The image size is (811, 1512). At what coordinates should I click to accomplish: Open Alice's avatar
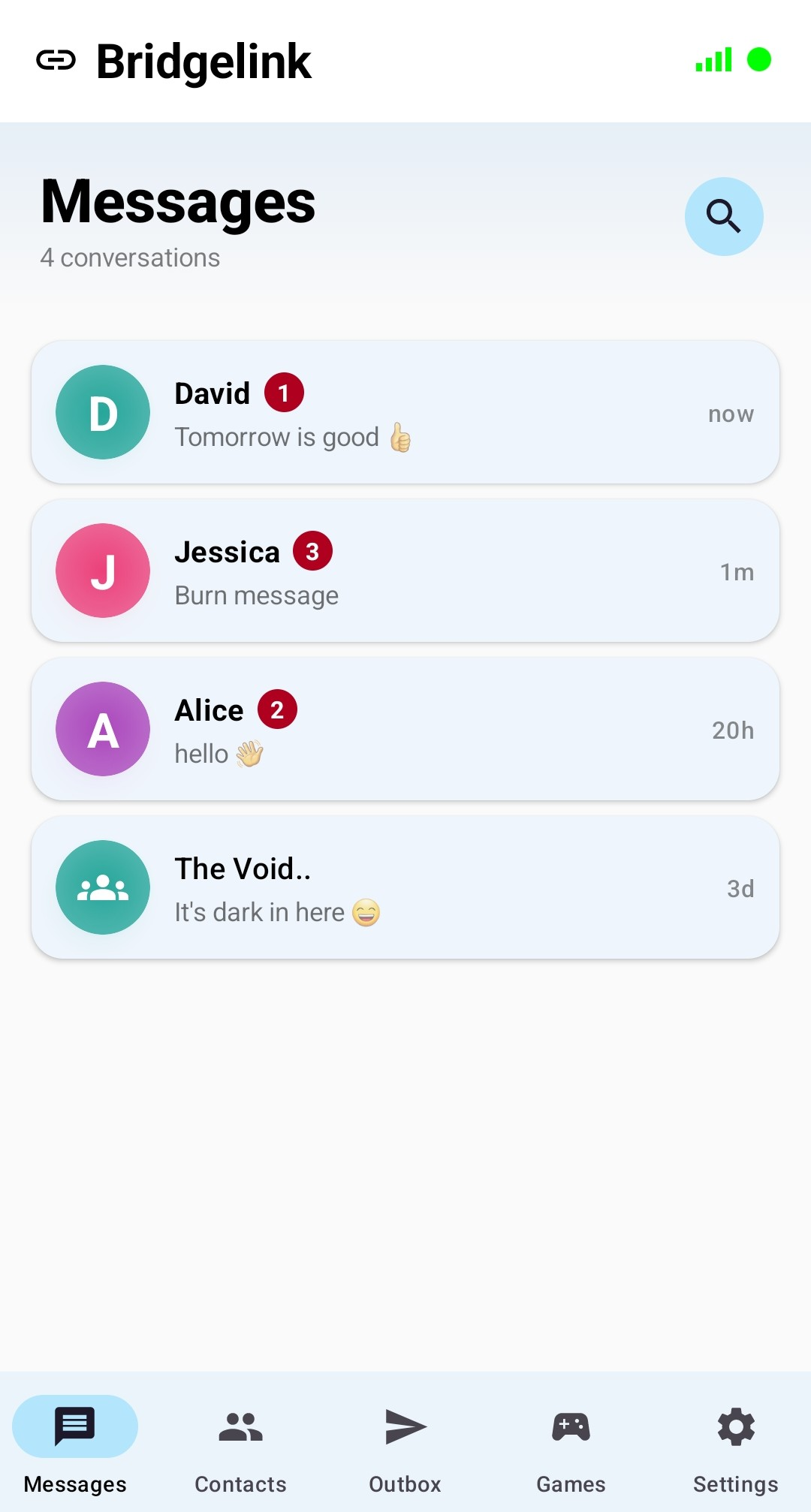103,729
